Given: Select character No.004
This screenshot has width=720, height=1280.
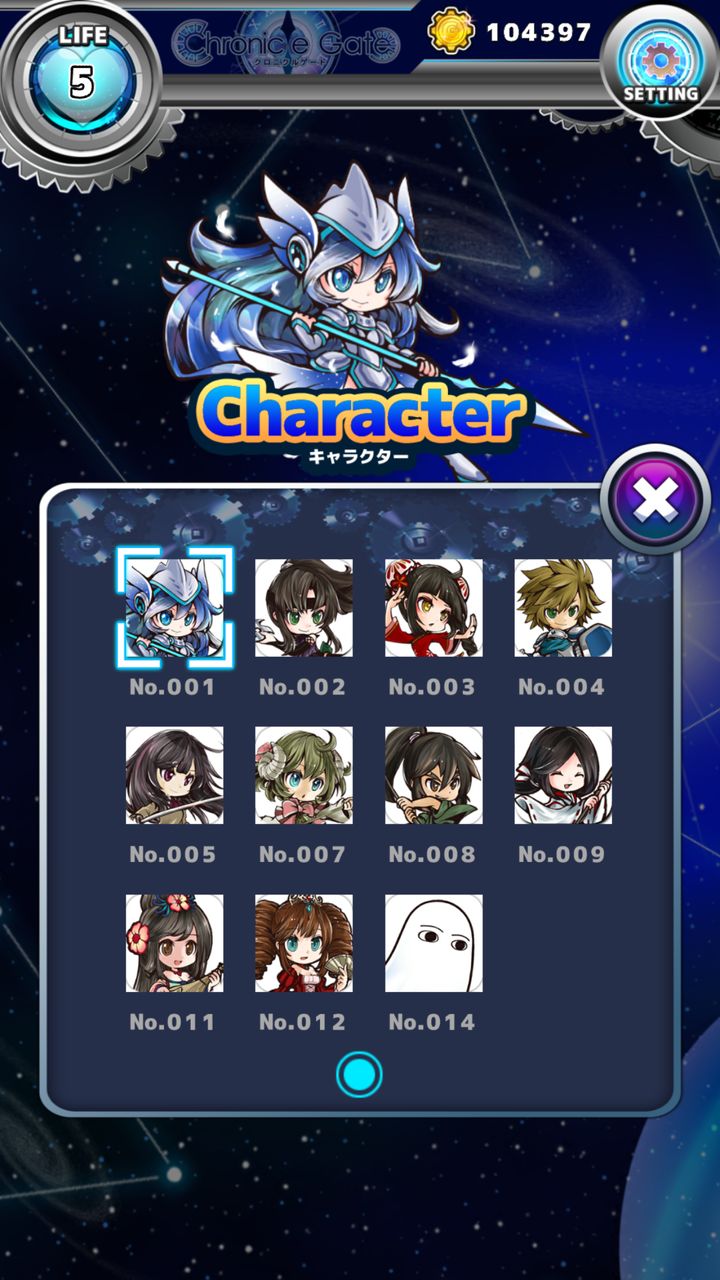Looking at the screenshot, I should tap(563, 608).
